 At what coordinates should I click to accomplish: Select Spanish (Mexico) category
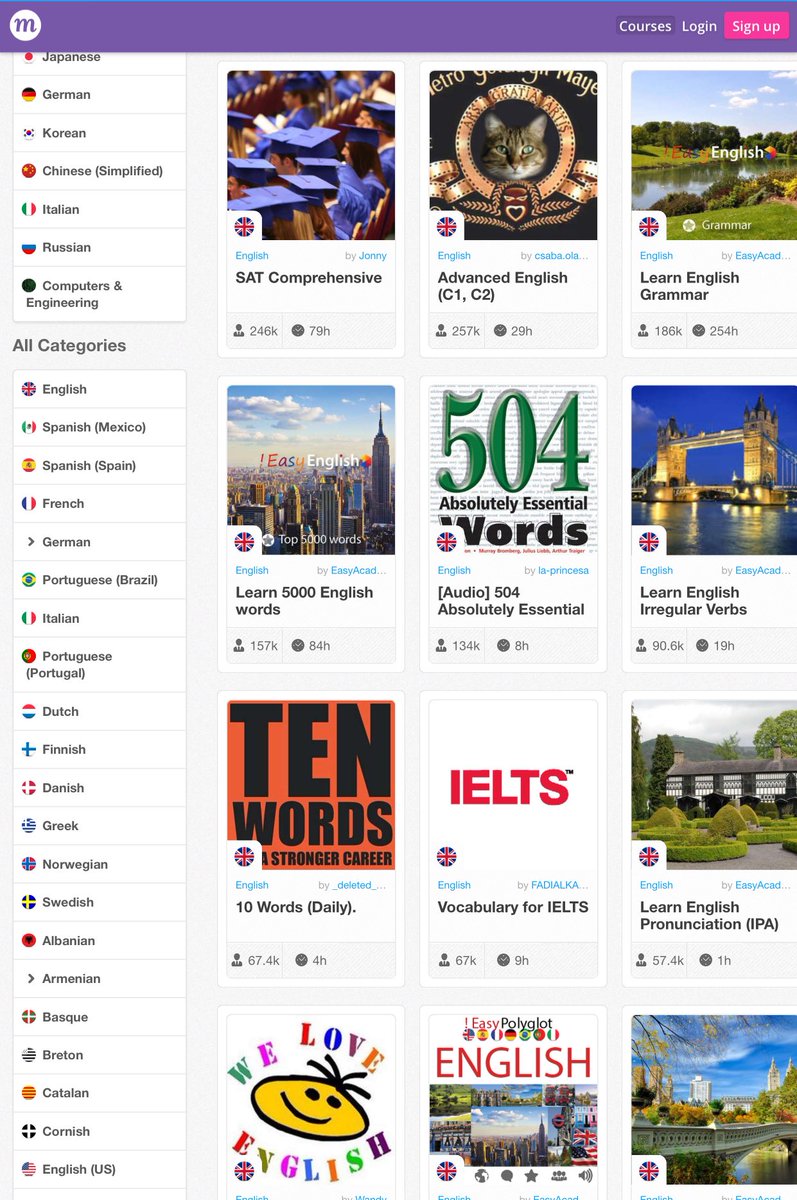93,427
